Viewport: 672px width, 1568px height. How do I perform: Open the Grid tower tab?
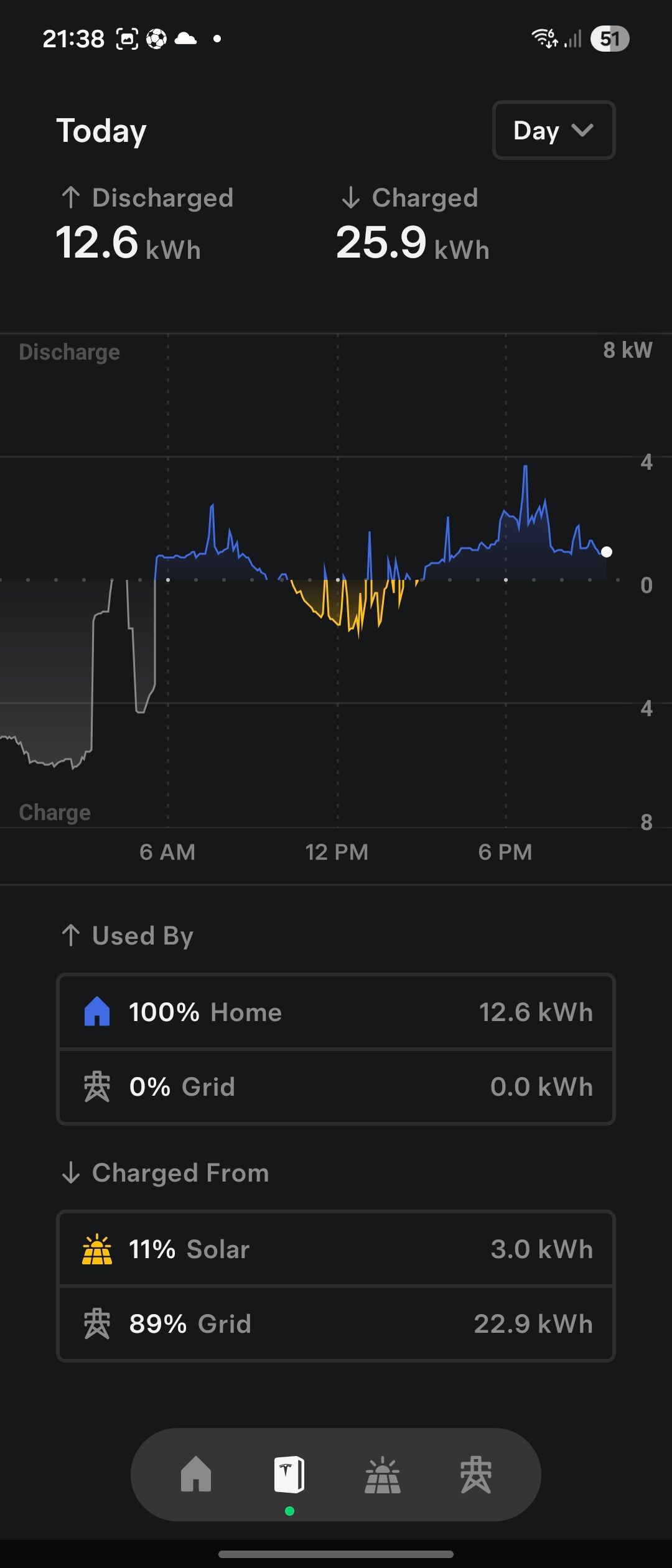pyautogui.click(x=476, y=1474)
